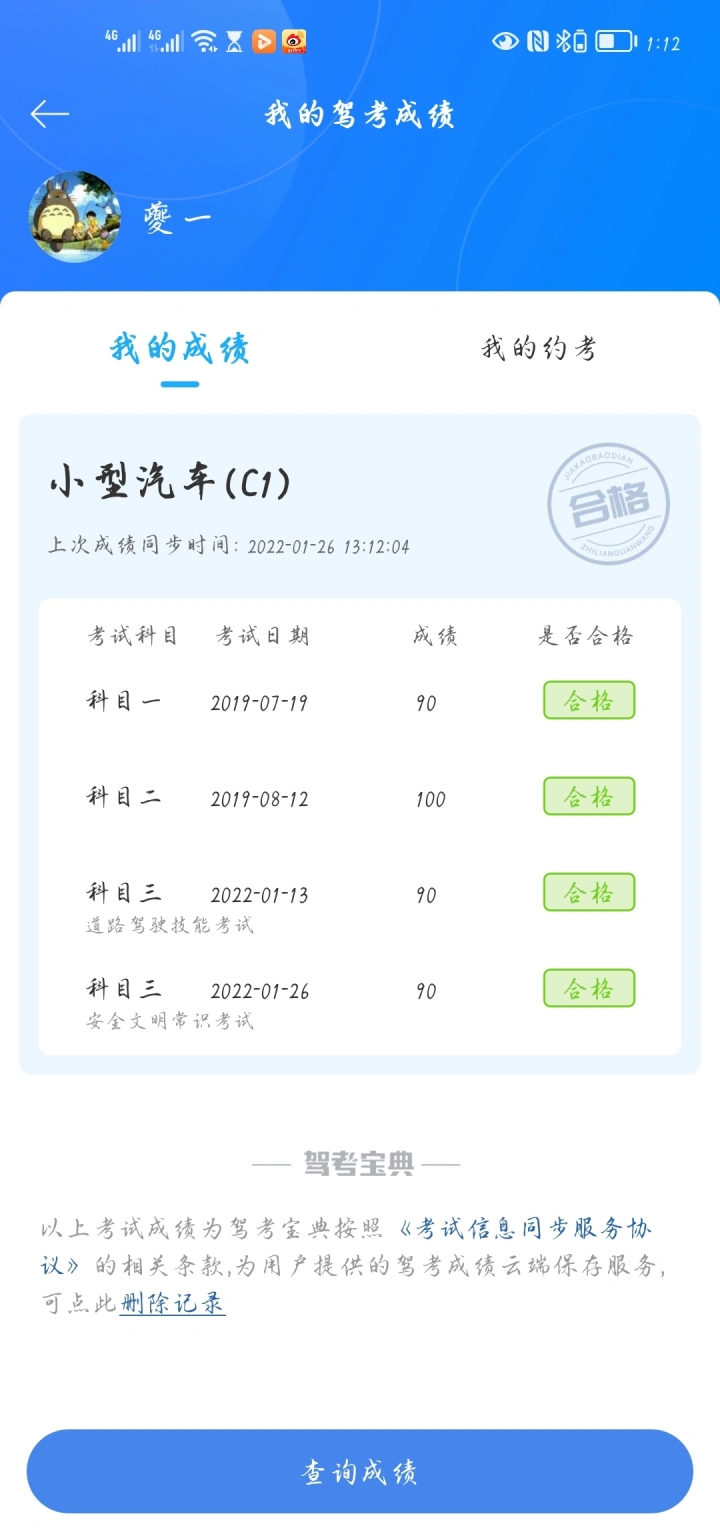This screenshot has width=720, height=1540.
Task: Tap the 查询成绩 button
Action: pyautogui.click(x=360, y=1472)
